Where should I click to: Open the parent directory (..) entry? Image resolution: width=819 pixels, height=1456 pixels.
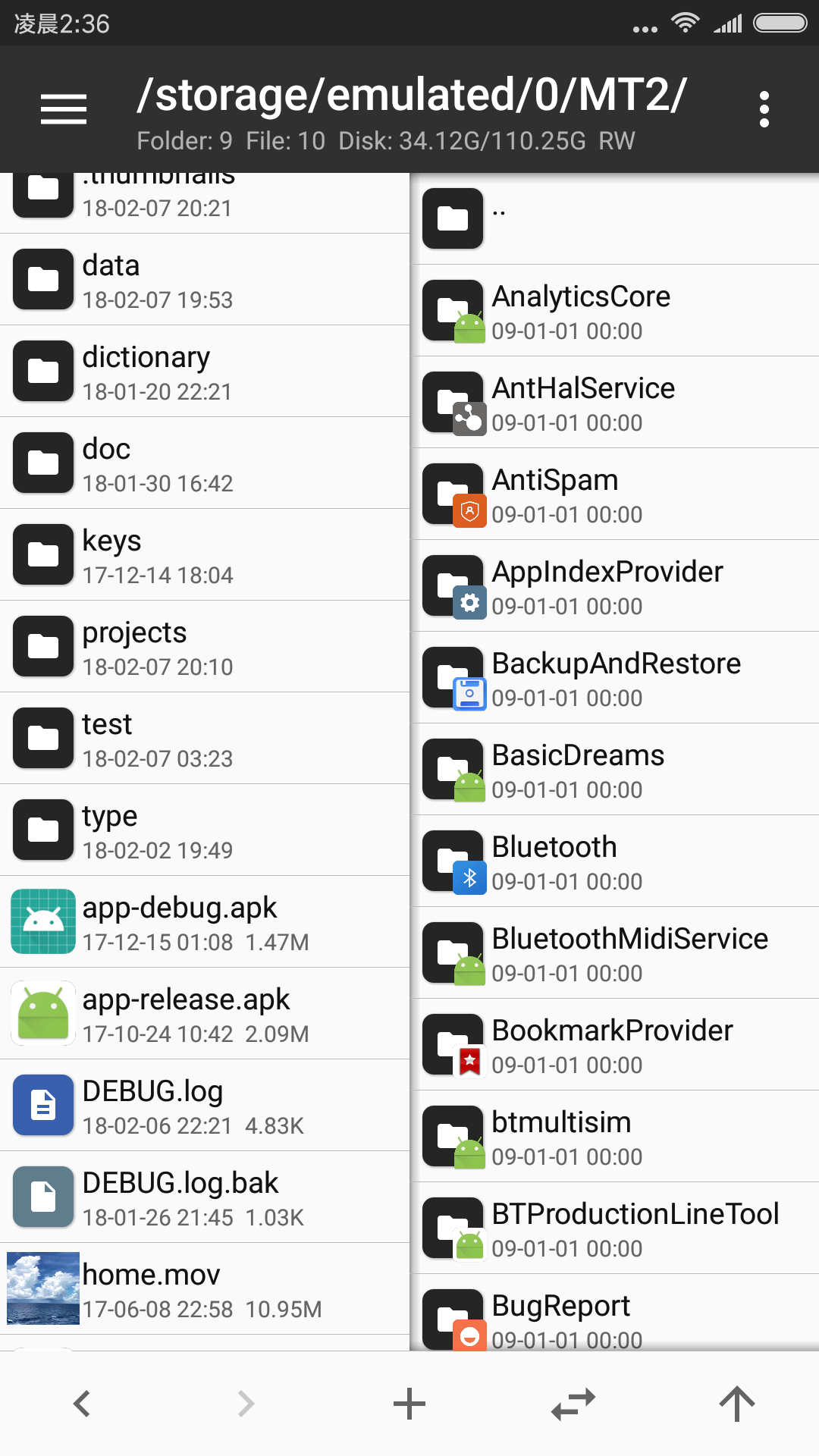point(614,219)
